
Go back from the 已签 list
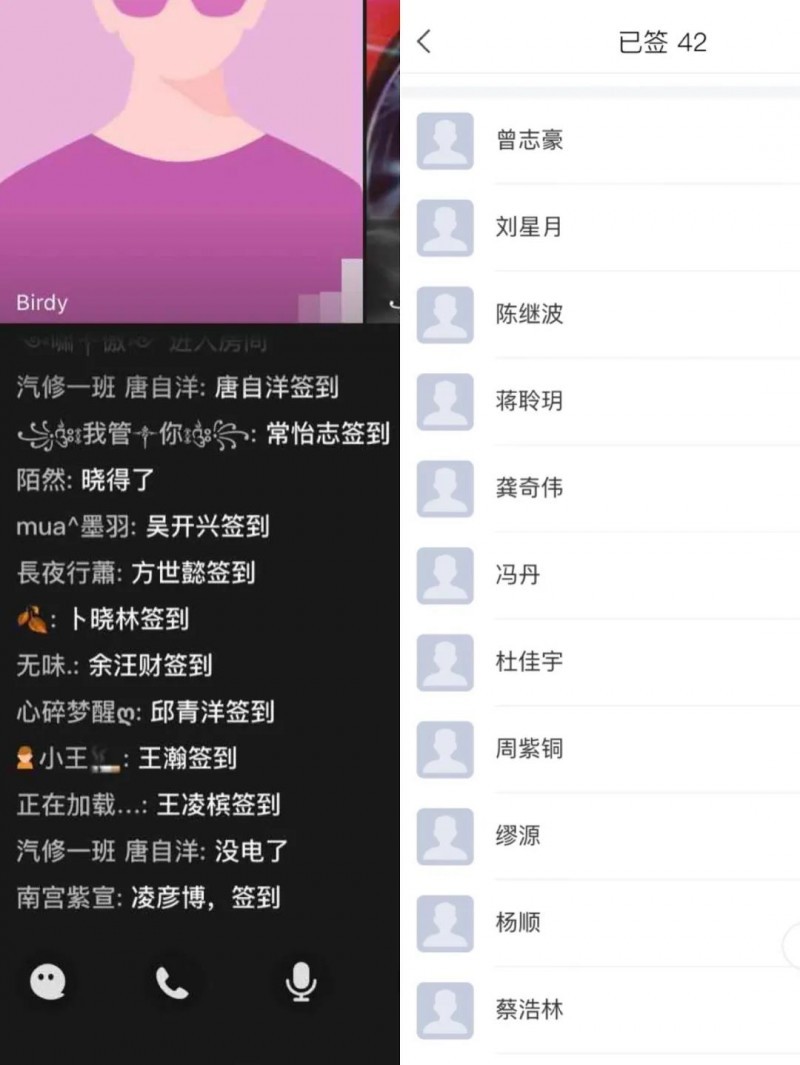[424, 42]
